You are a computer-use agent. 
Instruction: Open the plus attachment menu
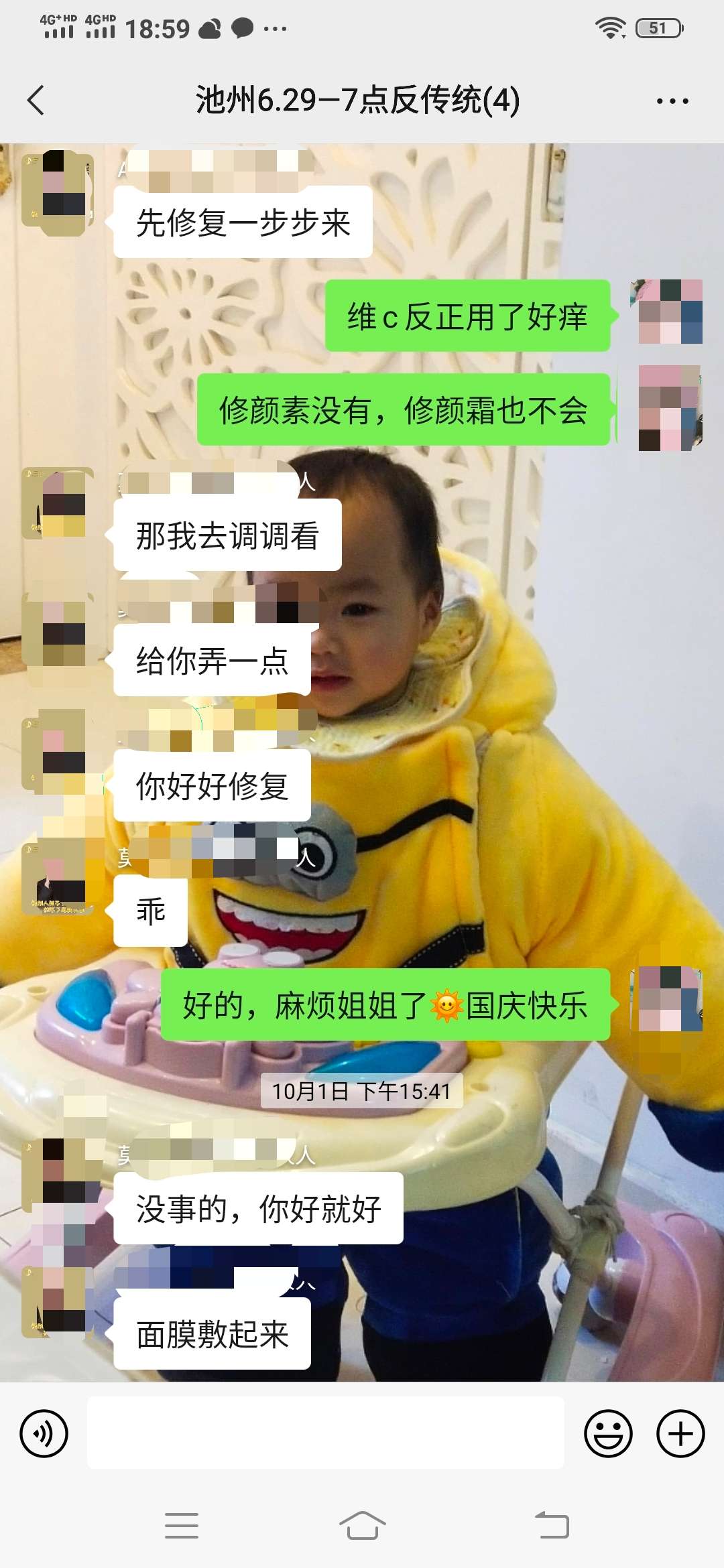click(680, 1433)
